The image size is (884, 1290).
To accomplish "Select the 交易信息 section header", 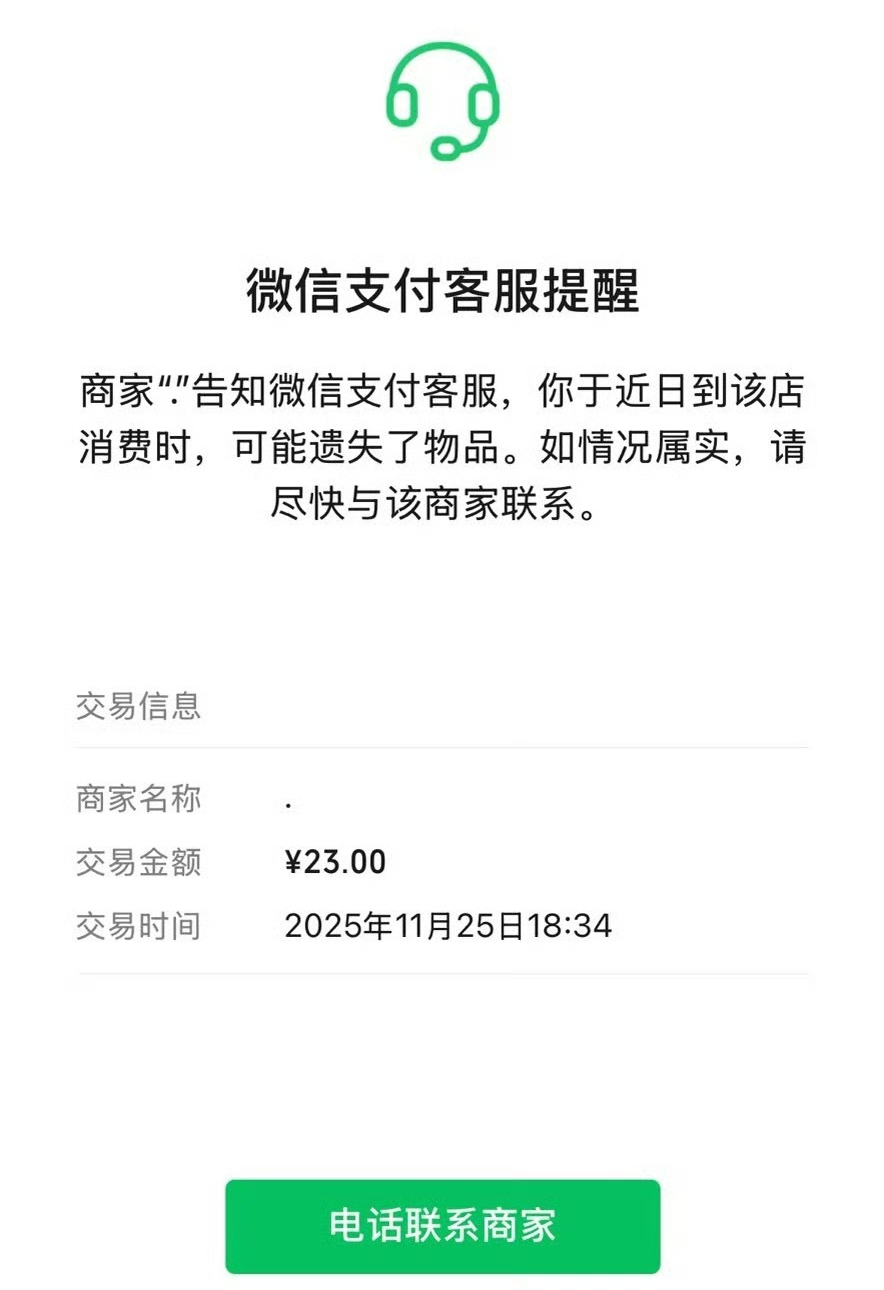I will point(139,707).
